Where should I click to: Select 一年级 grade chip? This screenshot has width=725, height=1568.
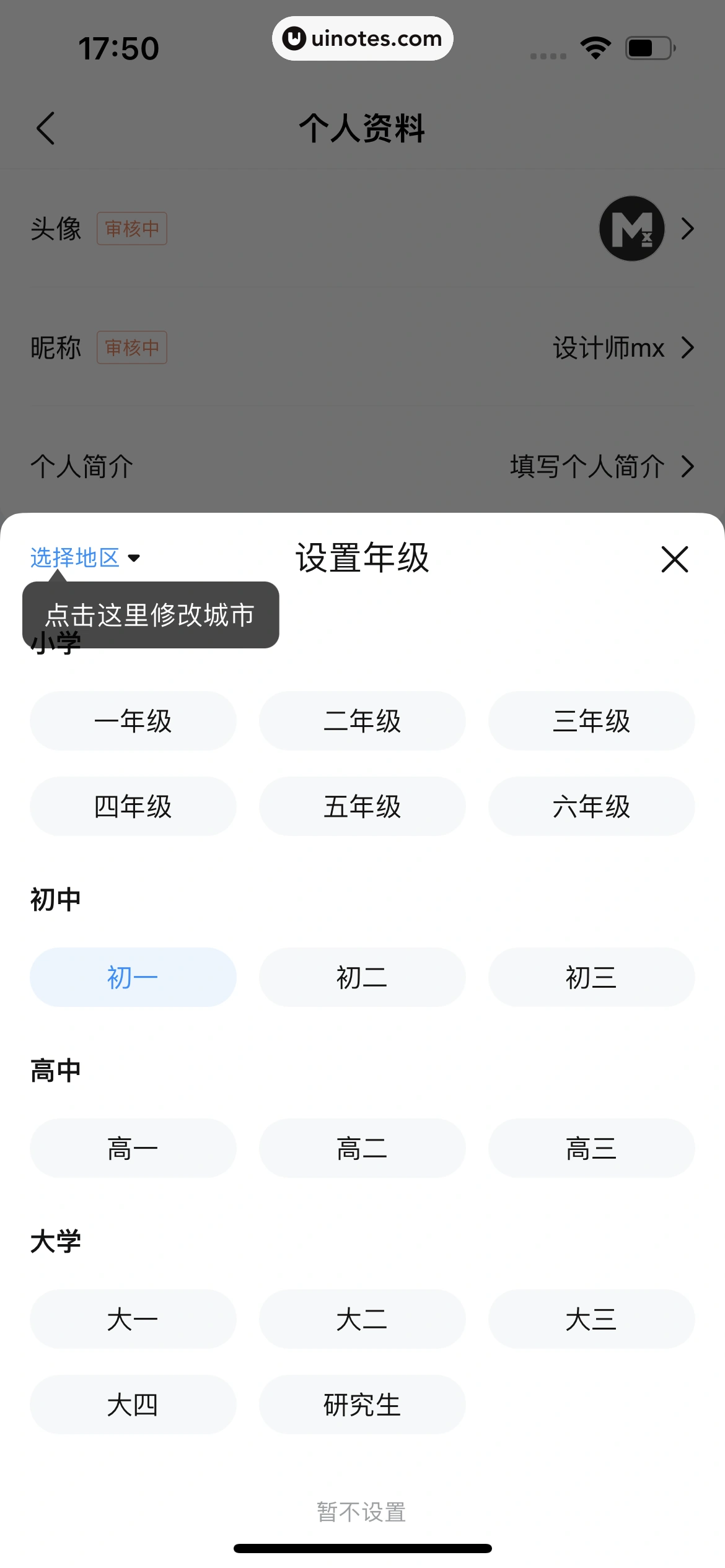coord(133,721)
